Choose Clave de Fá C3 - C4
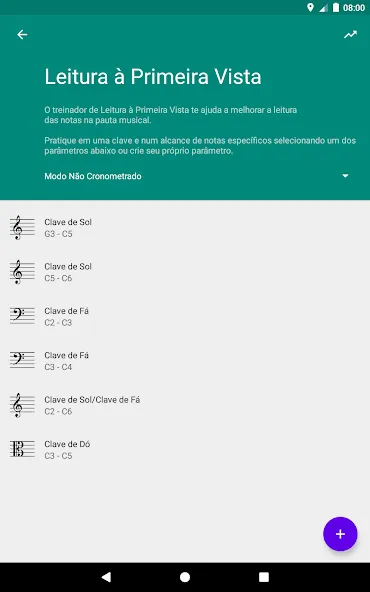This screenshot has height=592, width=370. (185, 361)
